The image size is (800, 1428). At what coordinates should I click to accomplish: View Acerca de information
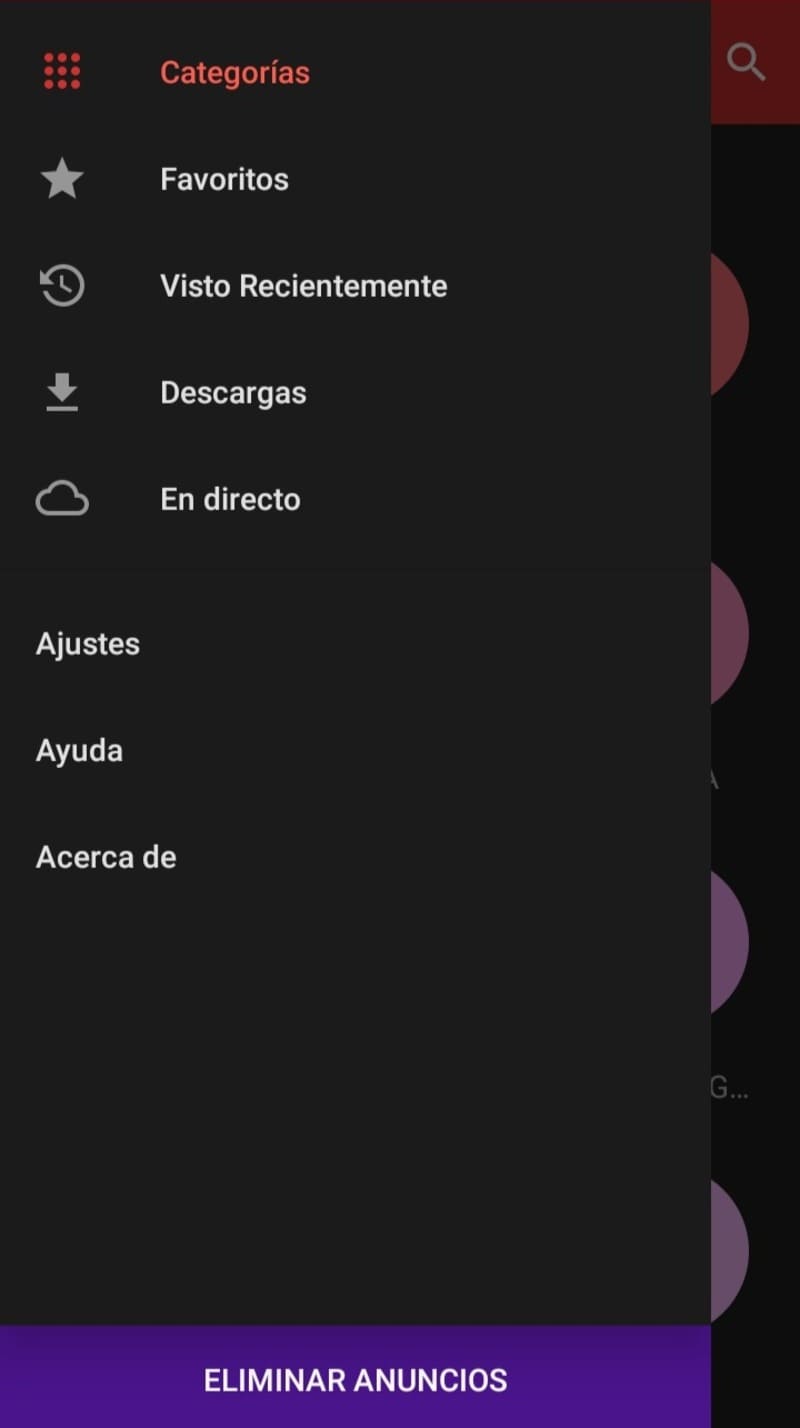pos(105,856)
